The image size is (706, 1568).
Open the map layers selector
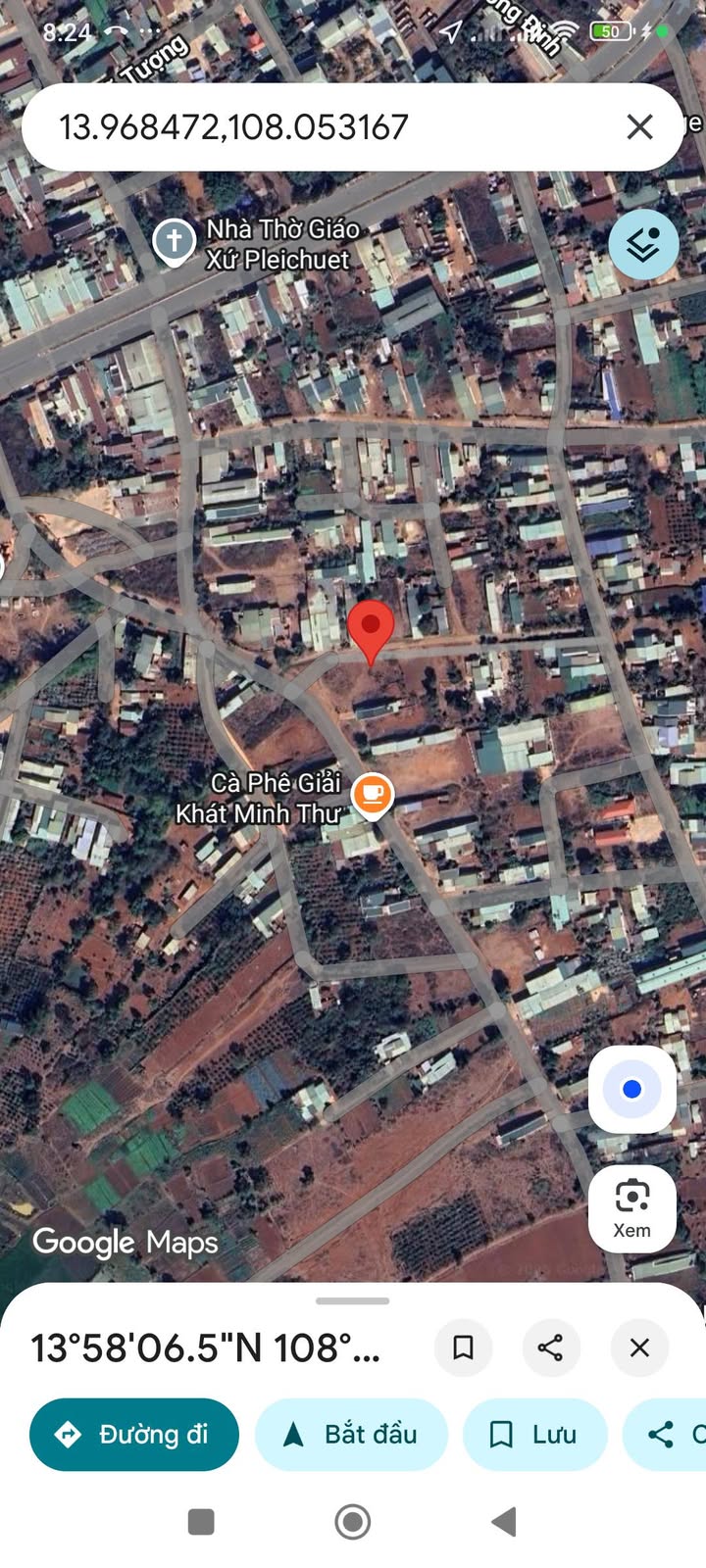tap(643, 245)
